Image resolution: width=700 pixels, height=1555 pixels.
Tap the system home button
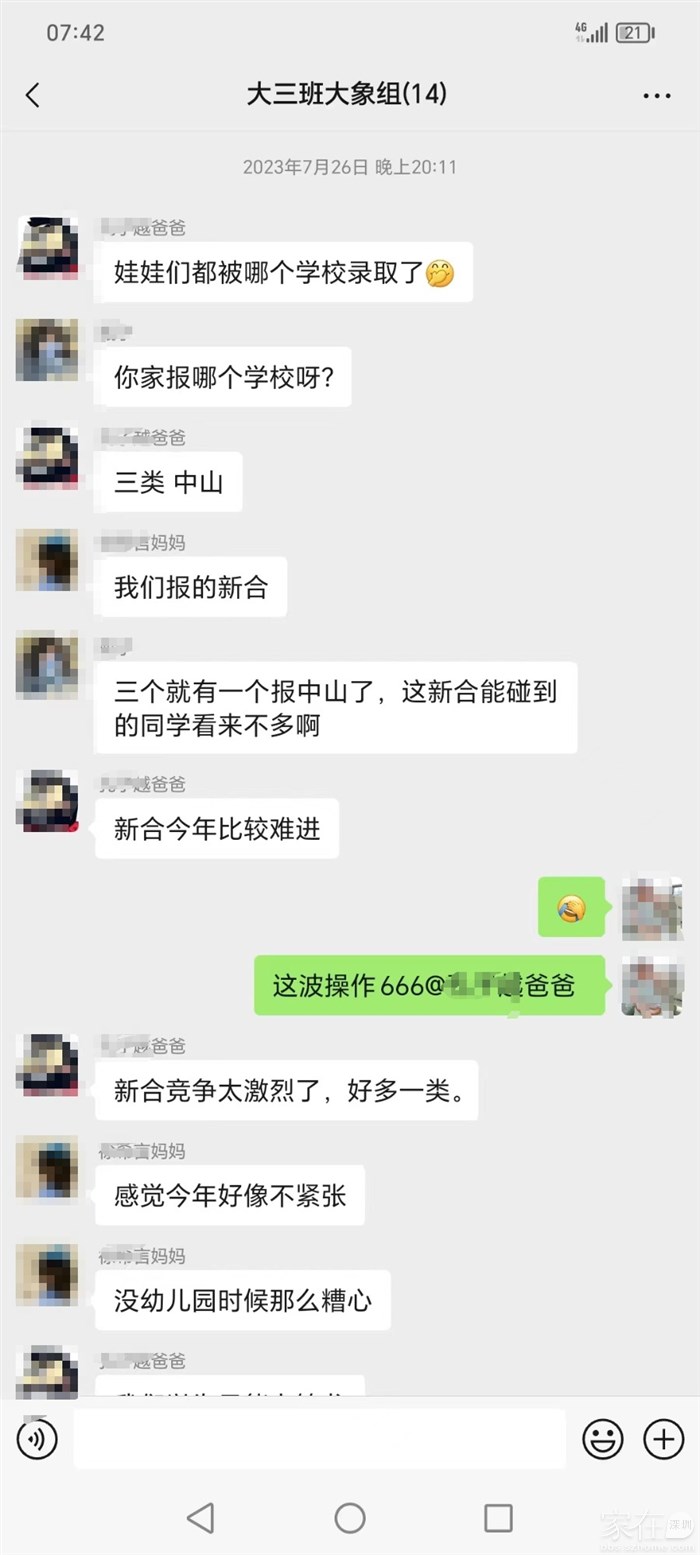(x=350, y=1518)
